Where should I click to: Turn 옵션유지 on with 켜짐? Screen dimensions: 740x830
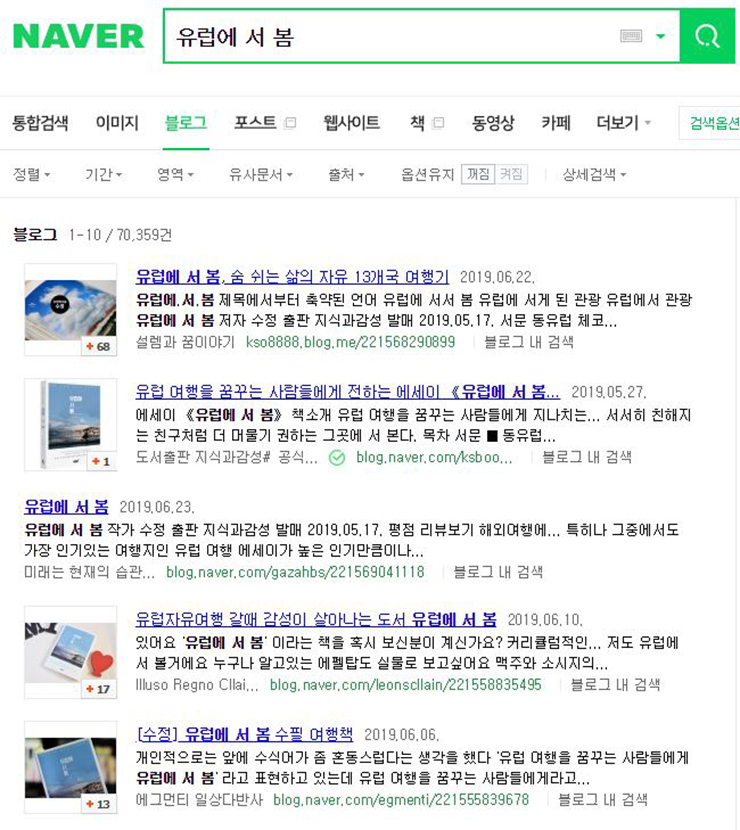point(511,174)
